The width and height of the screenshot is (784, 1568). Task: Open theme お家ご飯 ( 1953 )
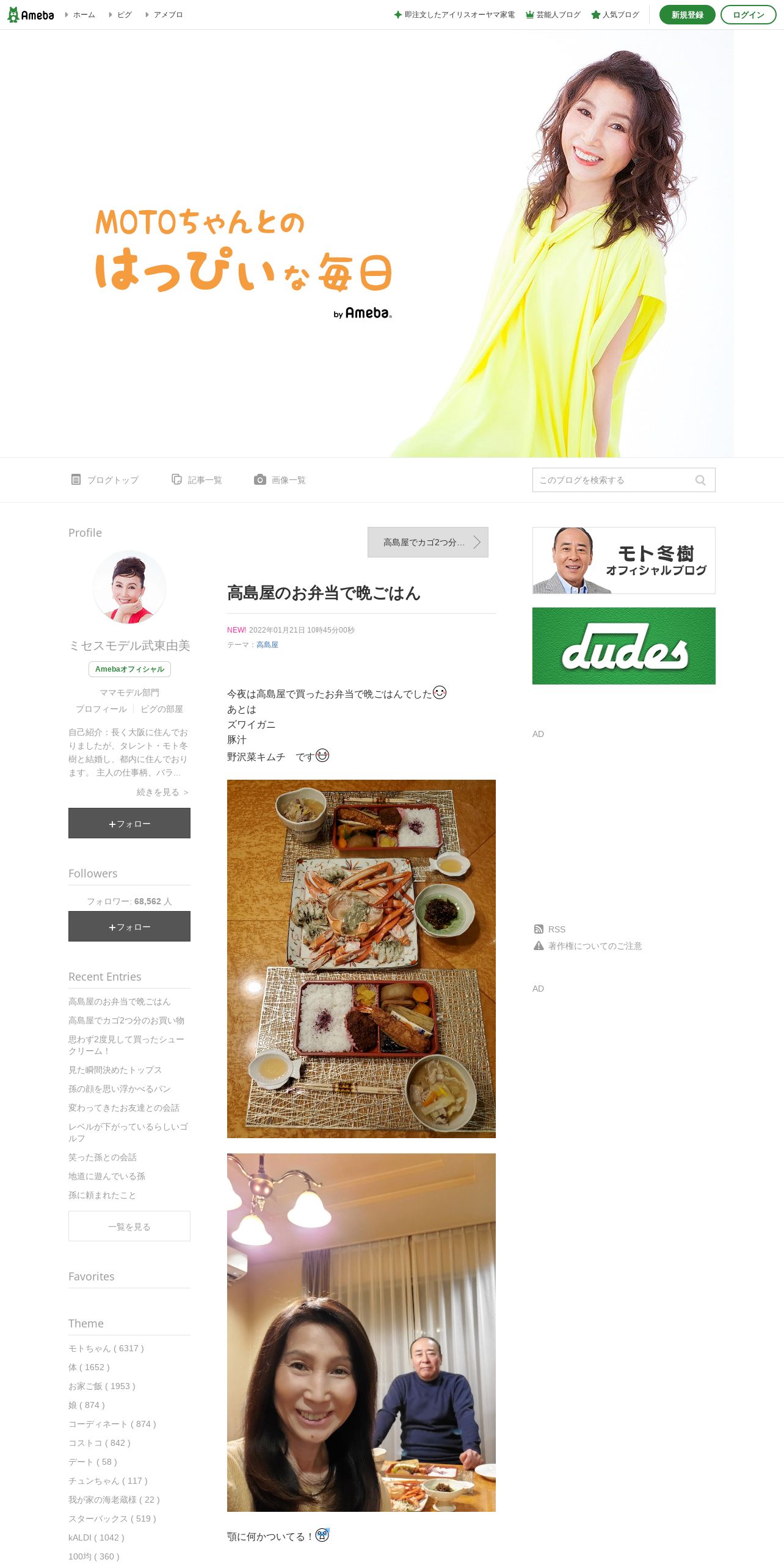coord(102,1386)
